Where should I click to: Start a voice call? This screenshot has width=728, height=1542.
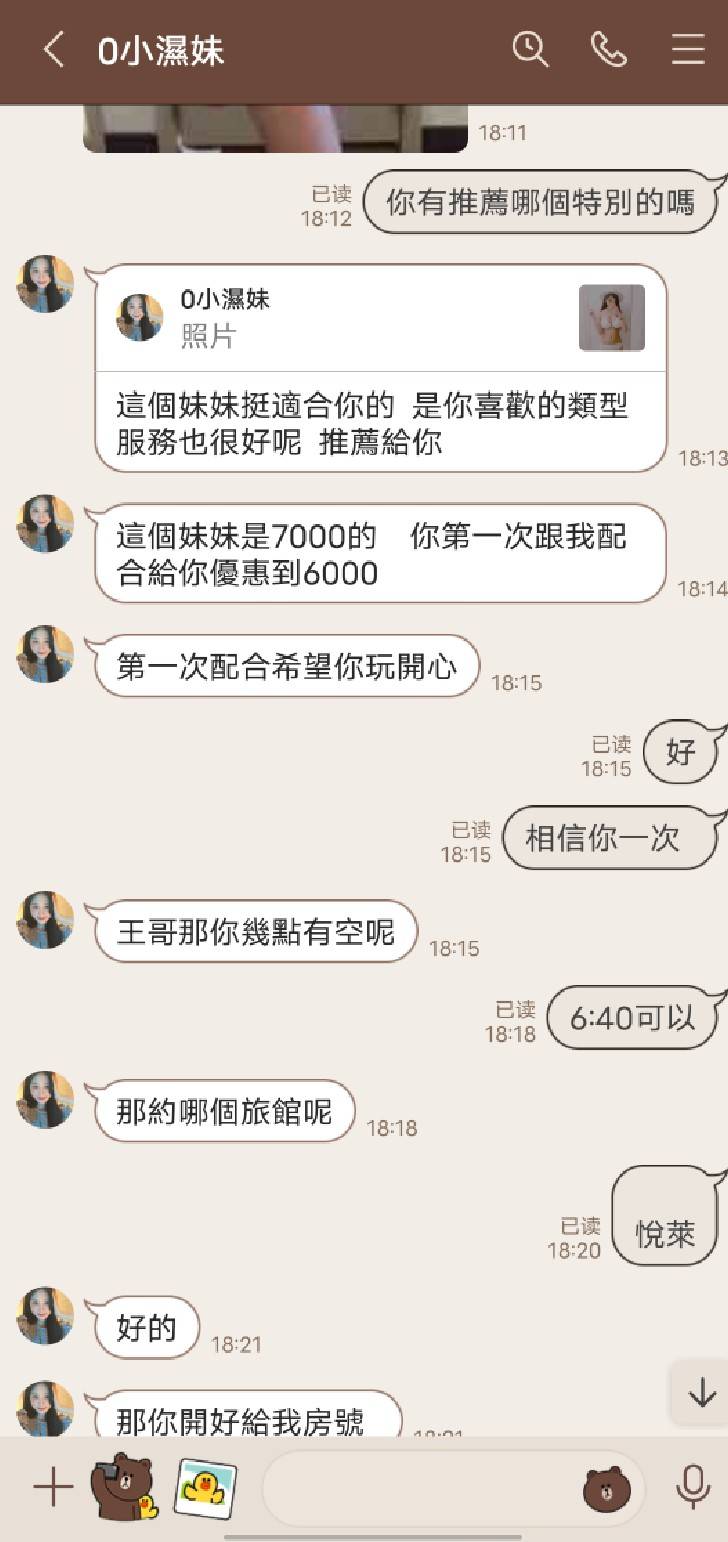point(608,49)
